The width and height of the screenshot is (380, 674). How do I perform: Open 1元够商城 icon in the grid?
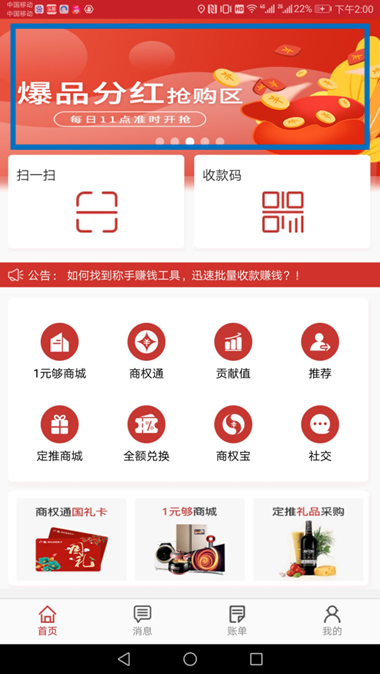tap(60, 351)
